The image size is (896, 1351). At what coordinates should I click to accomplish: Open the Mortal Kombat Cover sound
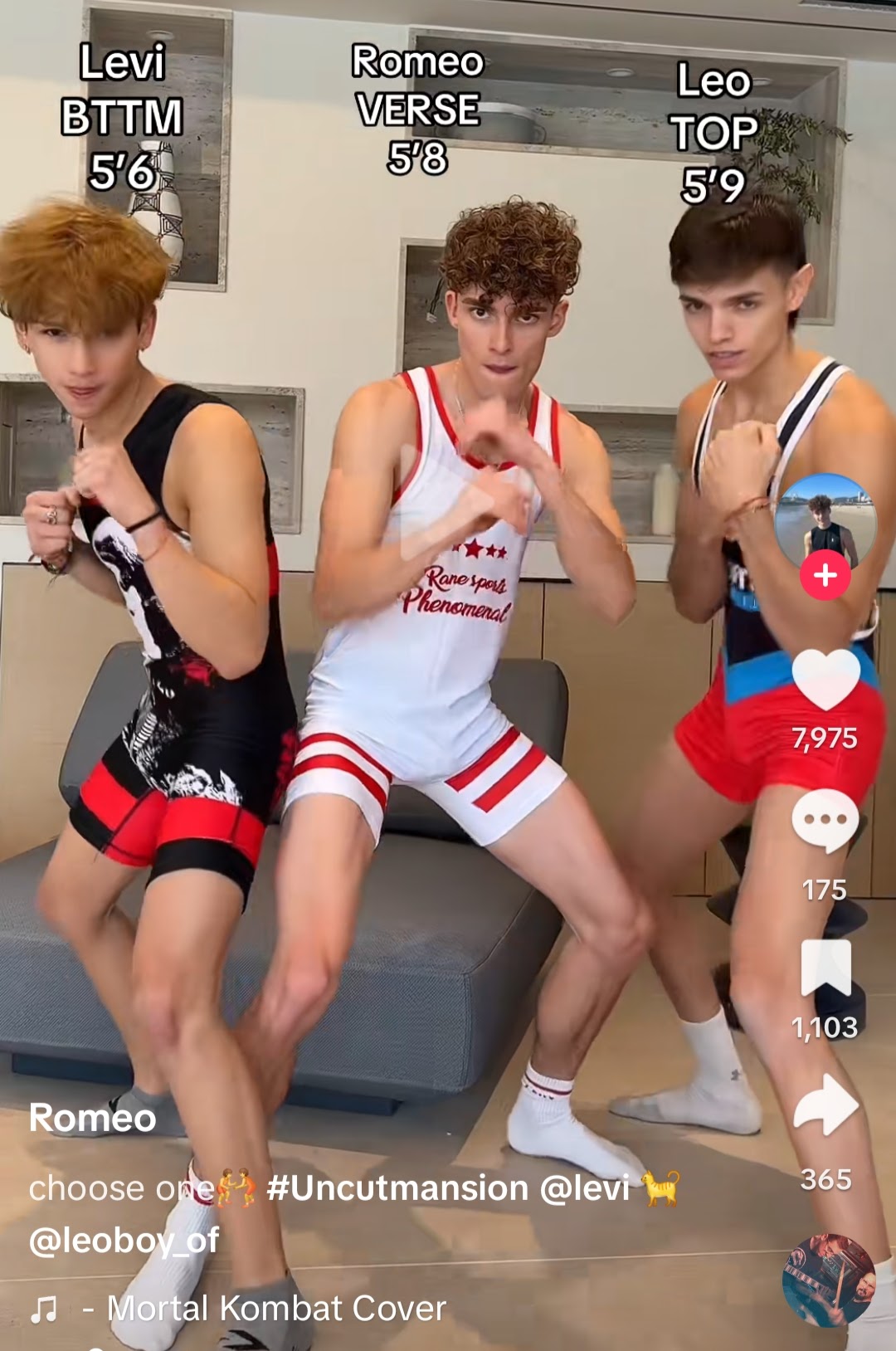276,1309
